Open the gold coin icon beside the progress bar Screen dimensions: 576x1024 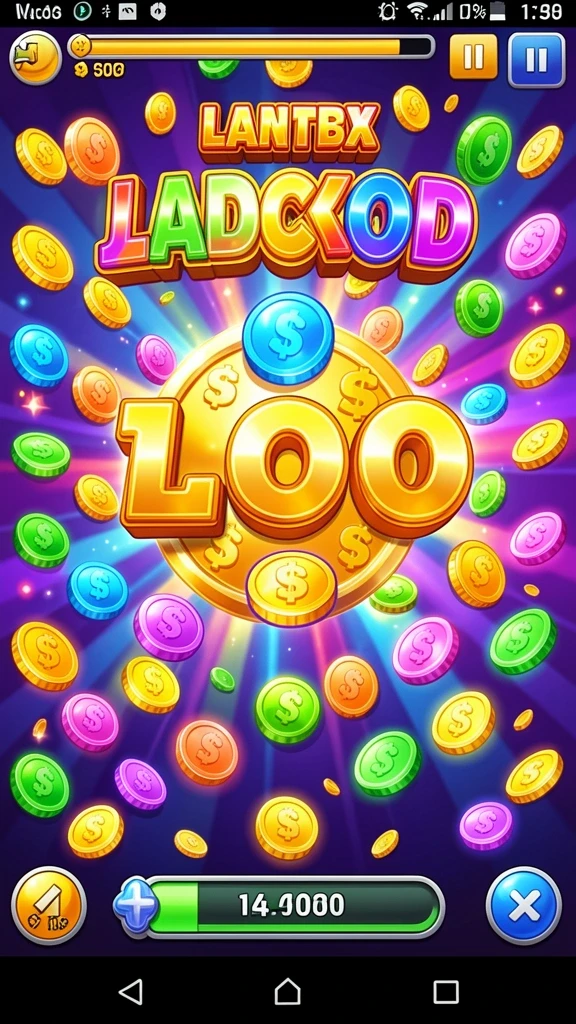pos(35,57)
